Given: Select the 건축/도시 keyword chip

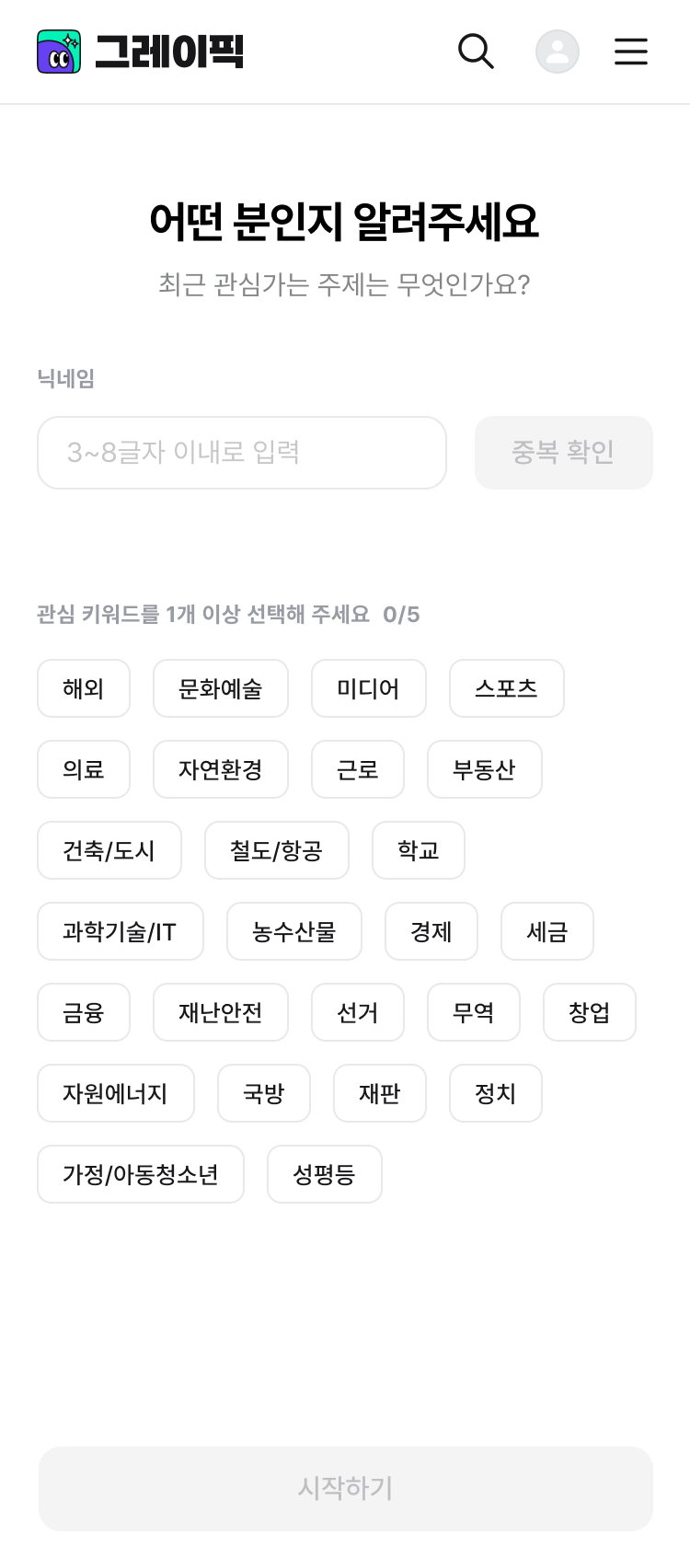Looking at the screenshot, I should 109,850.
